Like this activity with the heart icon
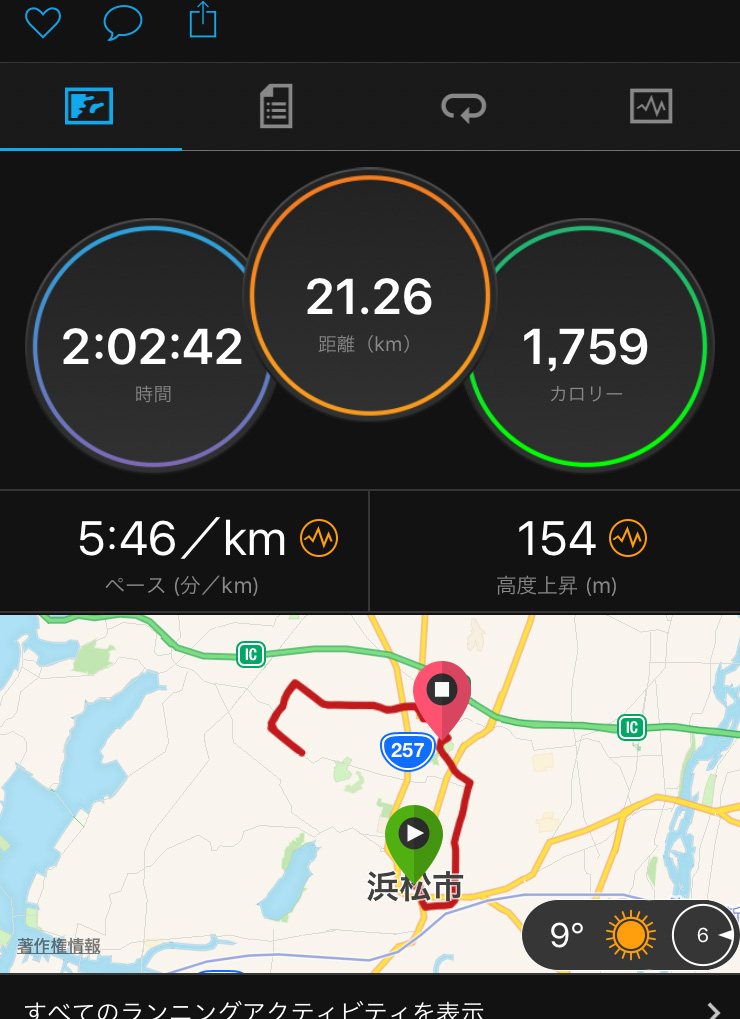This screenshot has width=740, height=1019. pyautogui.click(x=43, y=21)
